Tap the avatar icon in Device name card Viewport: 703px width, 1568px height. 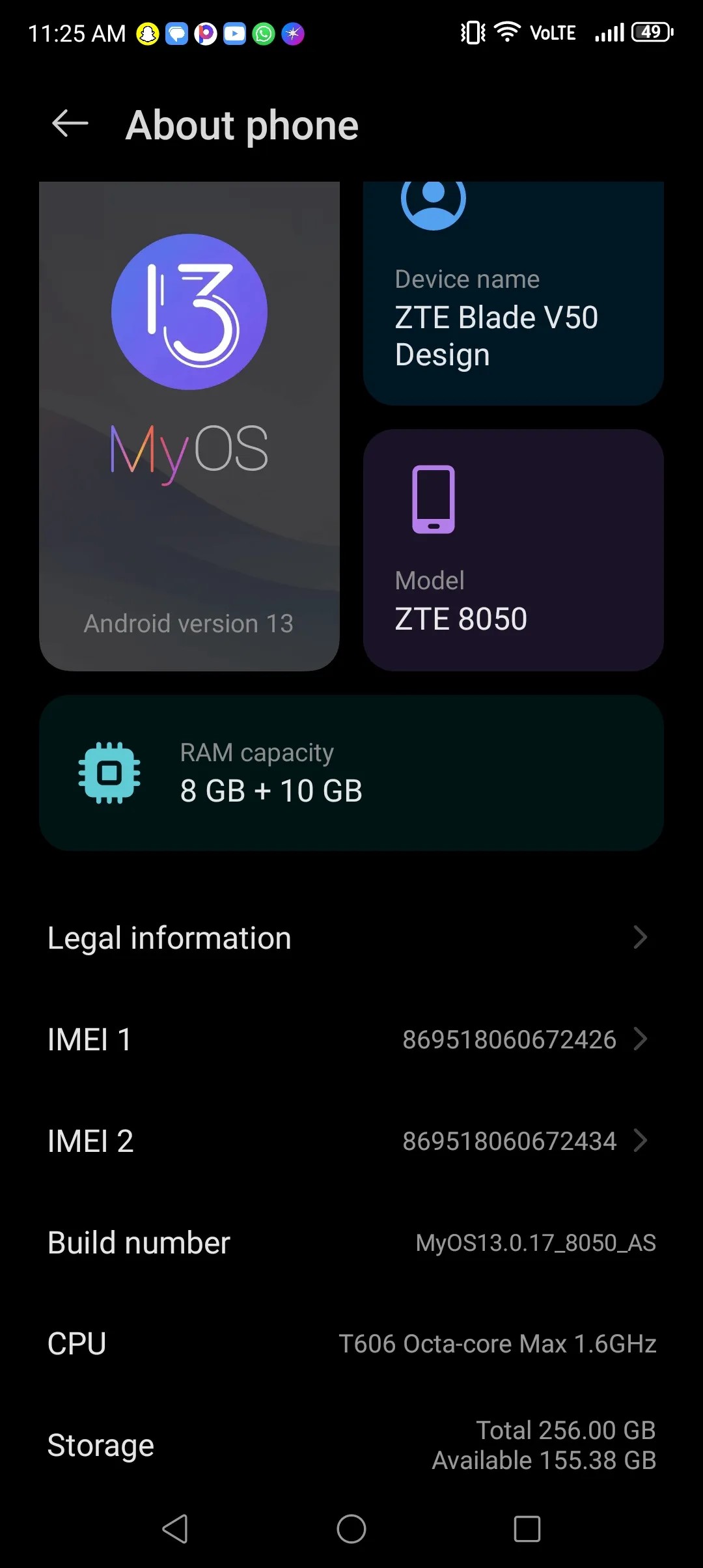pos(434,203)
